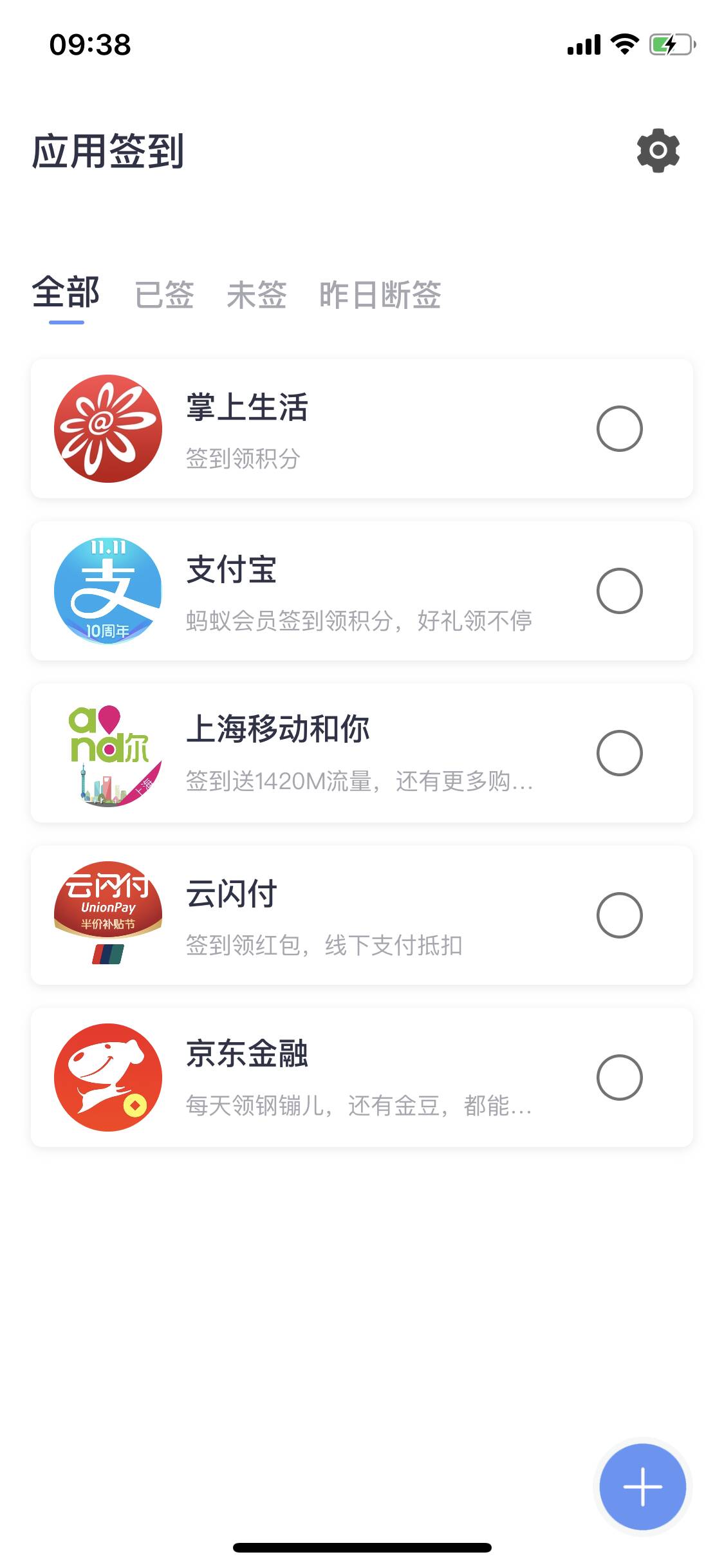This screenshot has width=724, height=1568.
Task: Open the settings gear icon
Action: pos(658,151)
